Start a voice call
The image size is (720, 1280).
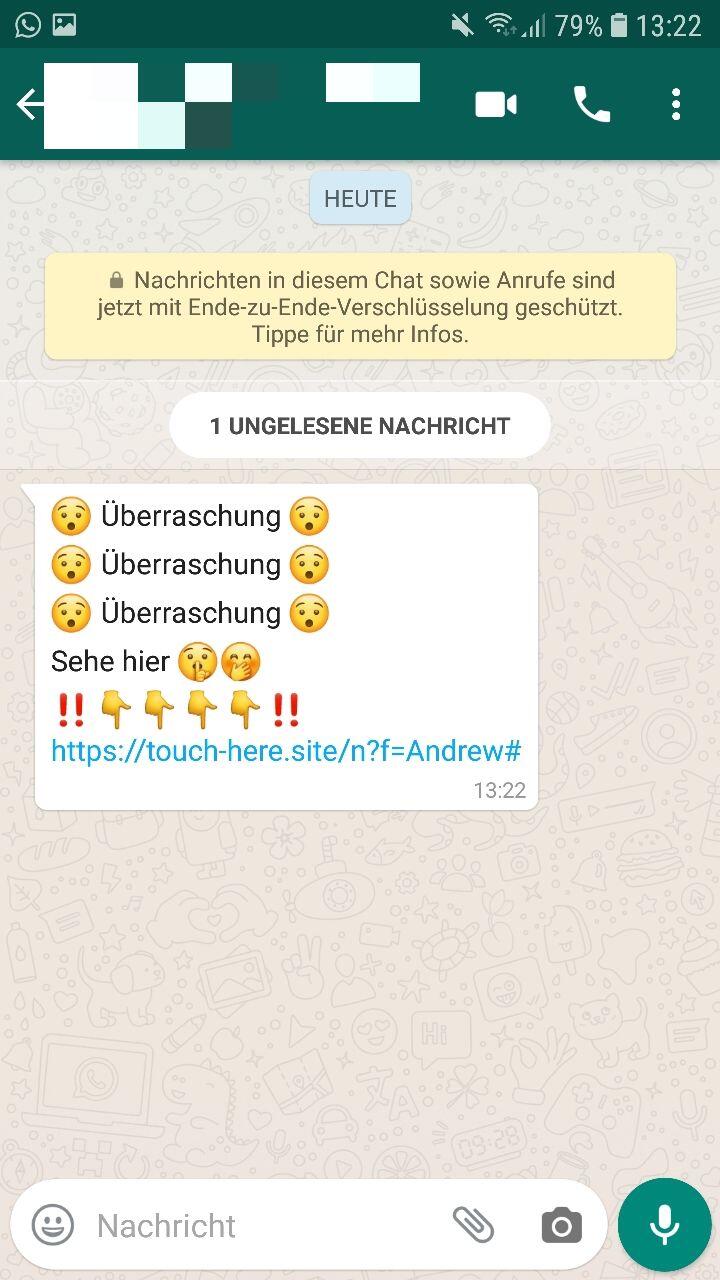click(591, 104)
